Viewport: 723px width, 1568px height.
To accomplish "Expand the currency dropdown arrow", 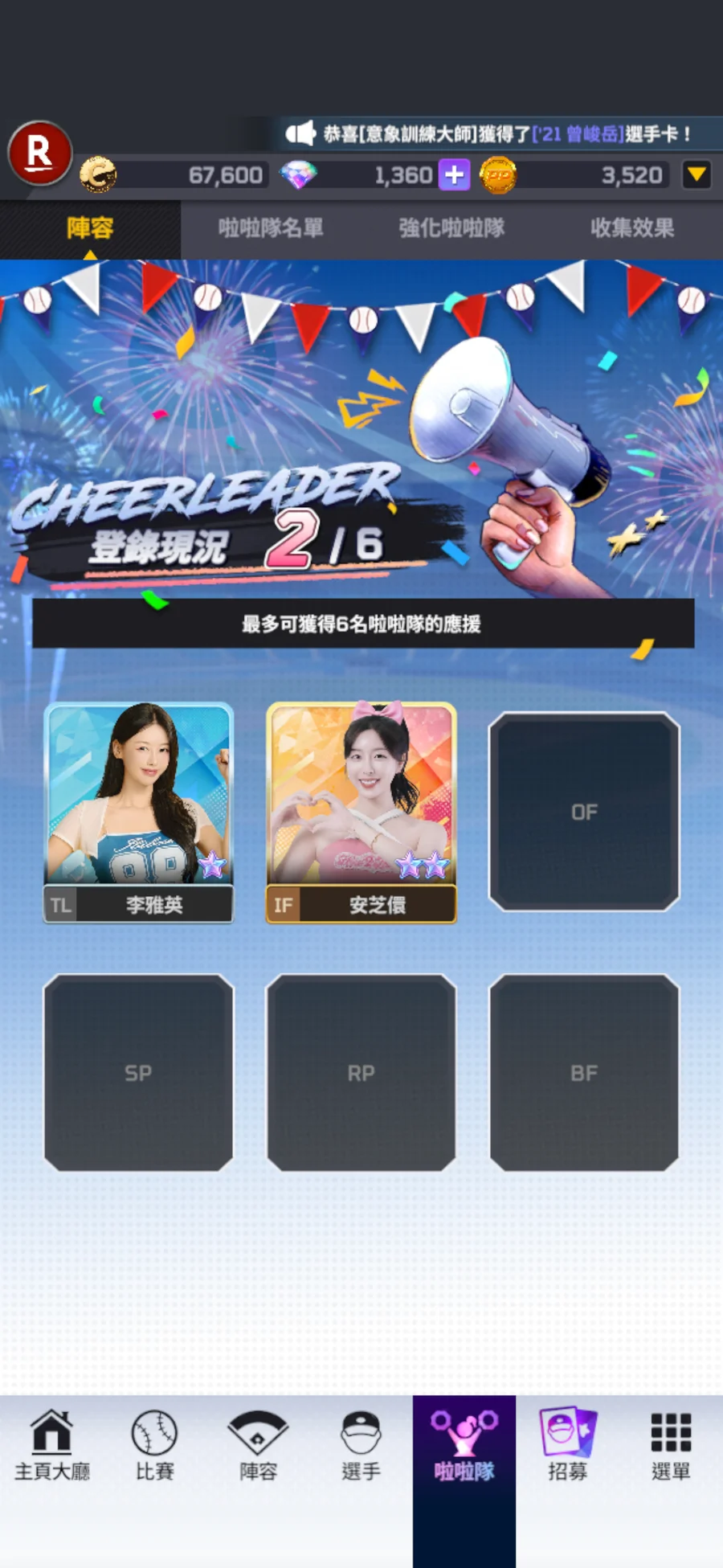I will [696, 174].
